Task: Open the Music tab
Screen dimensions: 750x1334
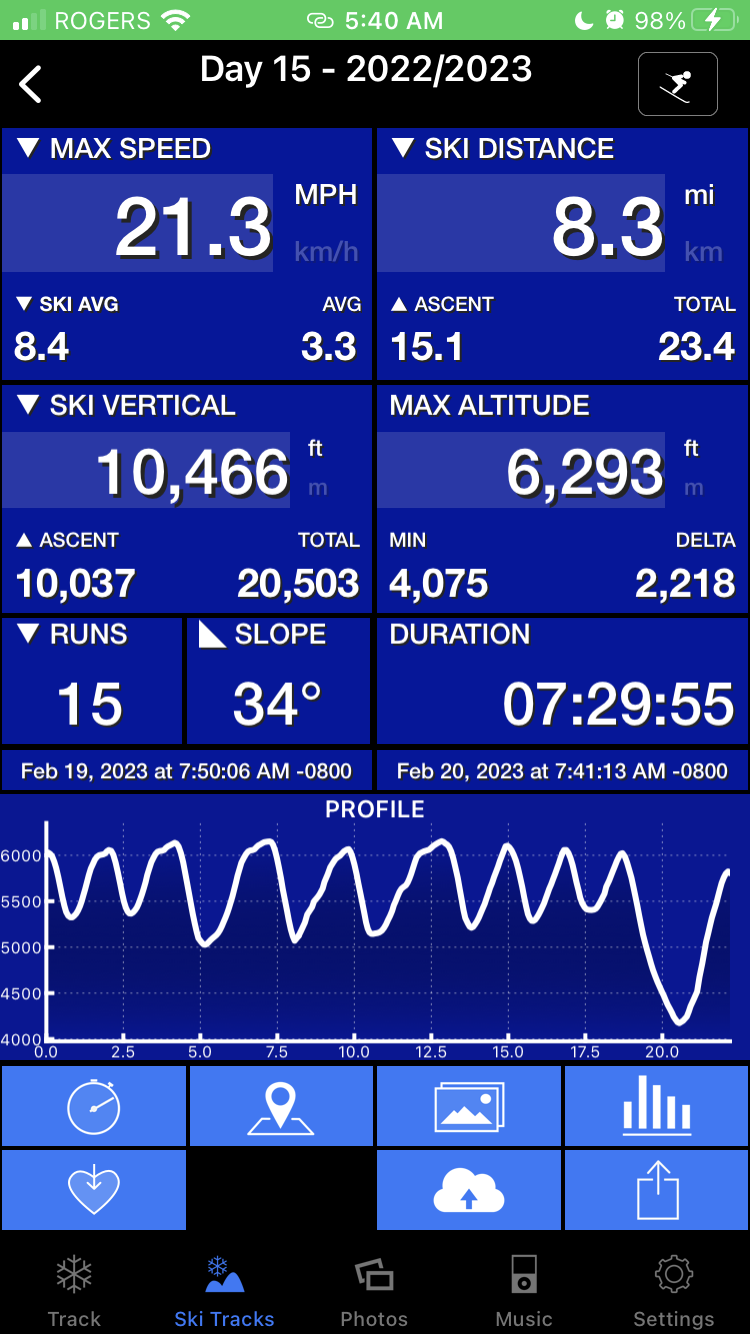Action: pyautogui.click(x=524, y=1291)
